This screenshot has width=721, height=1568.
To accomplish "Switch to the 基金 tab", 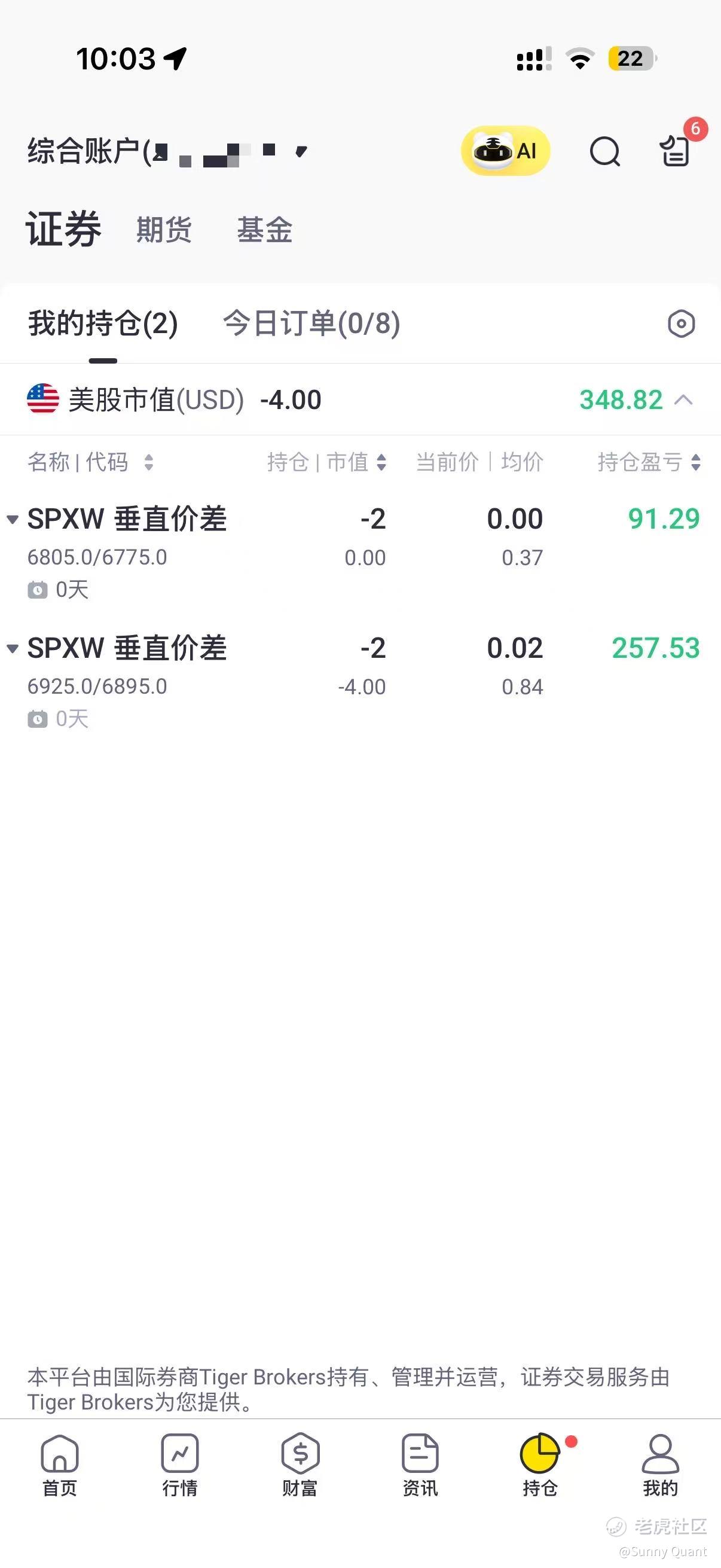I will (265, 230).
